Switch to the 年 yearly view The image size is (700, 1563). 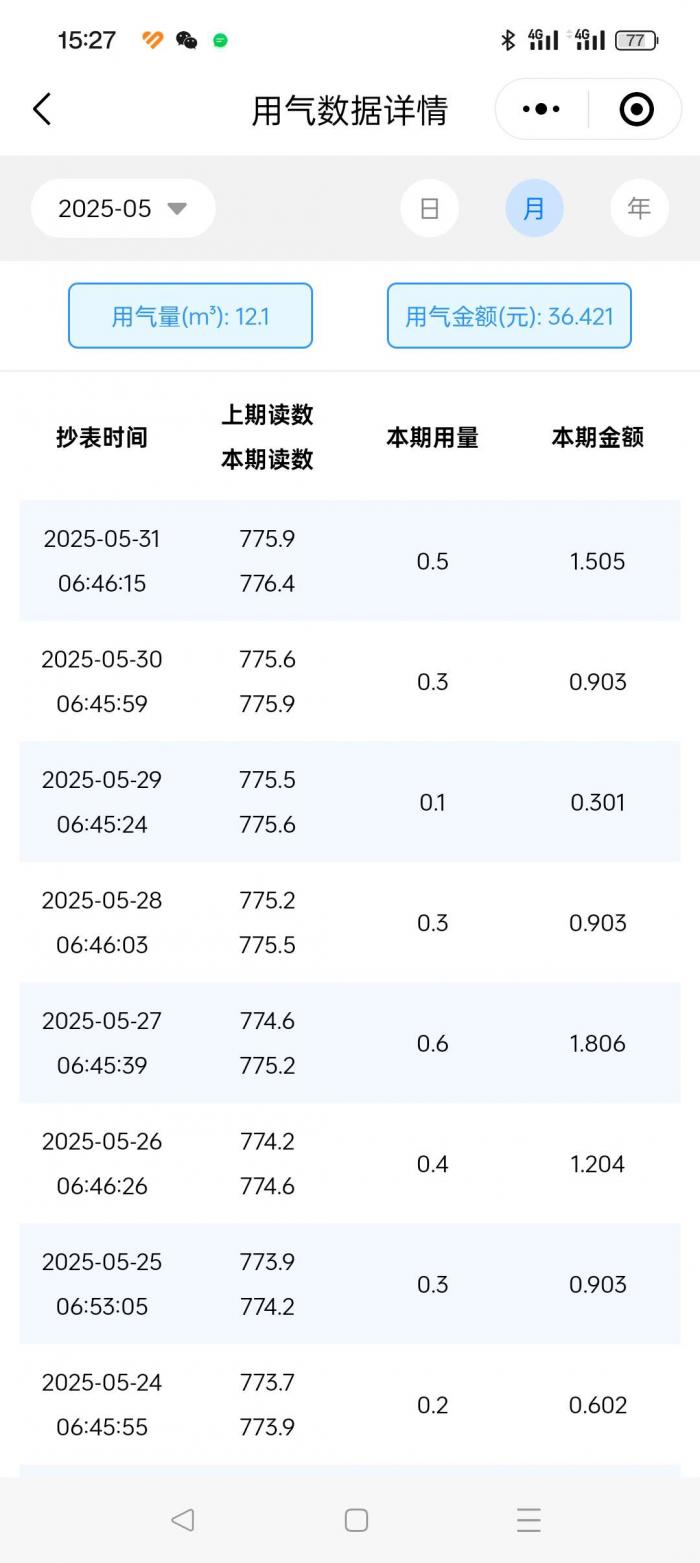coord(640,208)
